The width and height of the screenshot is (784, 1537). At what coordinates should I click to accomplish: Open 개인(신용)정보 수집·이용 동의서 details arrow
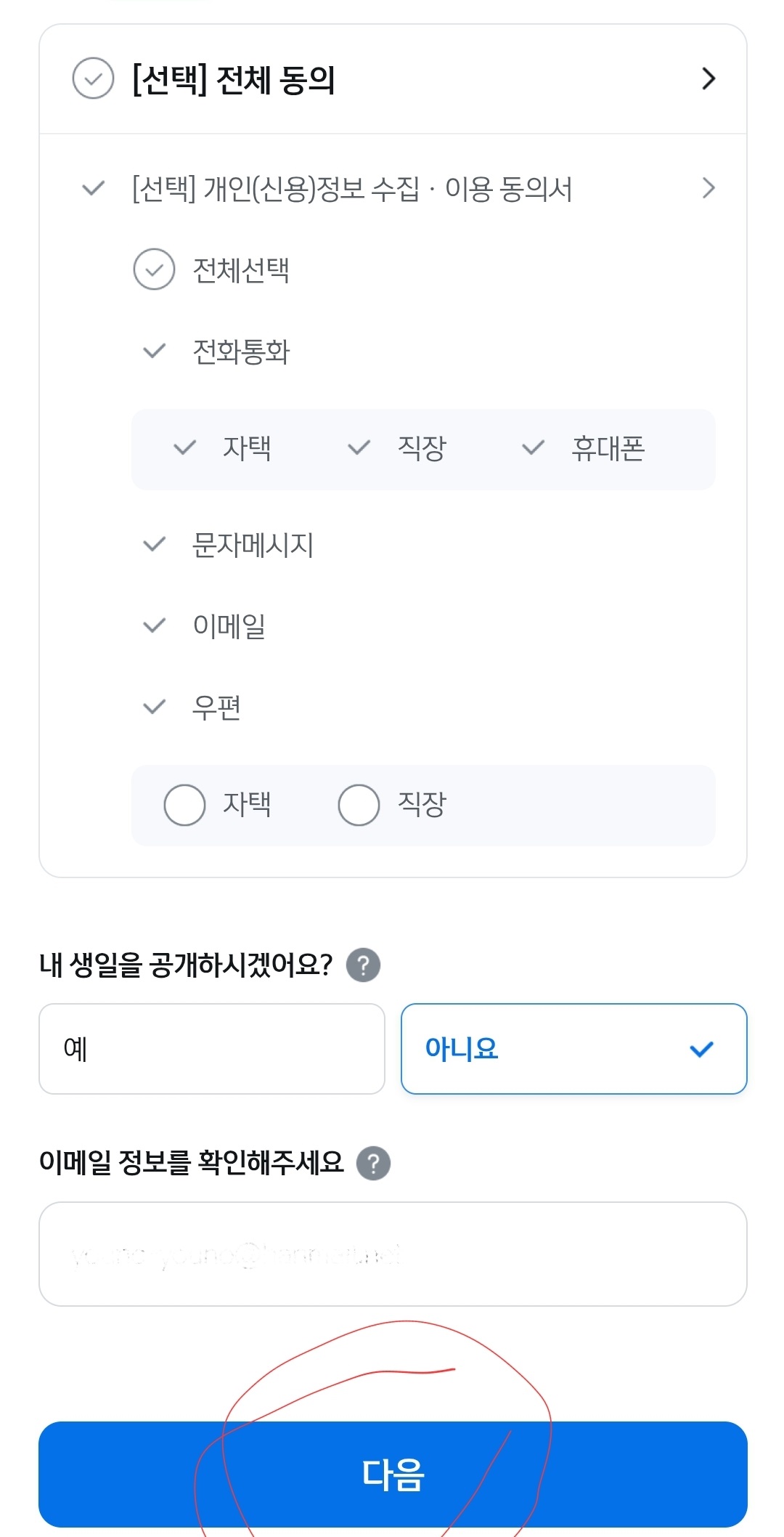click(x=709, y=188)
